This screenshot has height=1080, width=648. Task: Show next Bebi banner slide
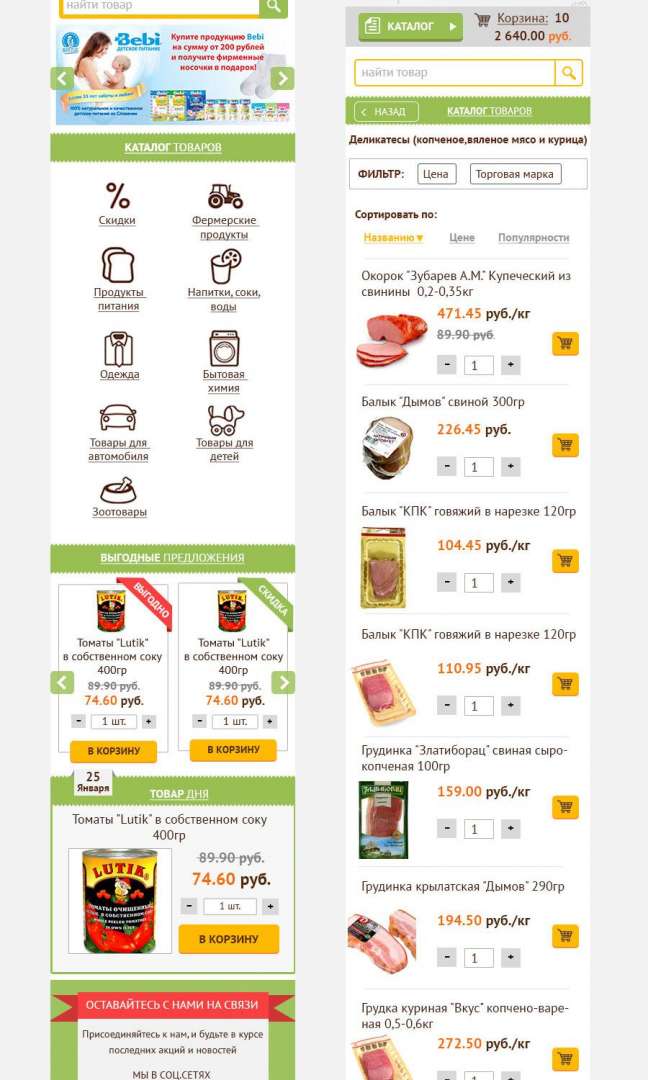[283, 78]
